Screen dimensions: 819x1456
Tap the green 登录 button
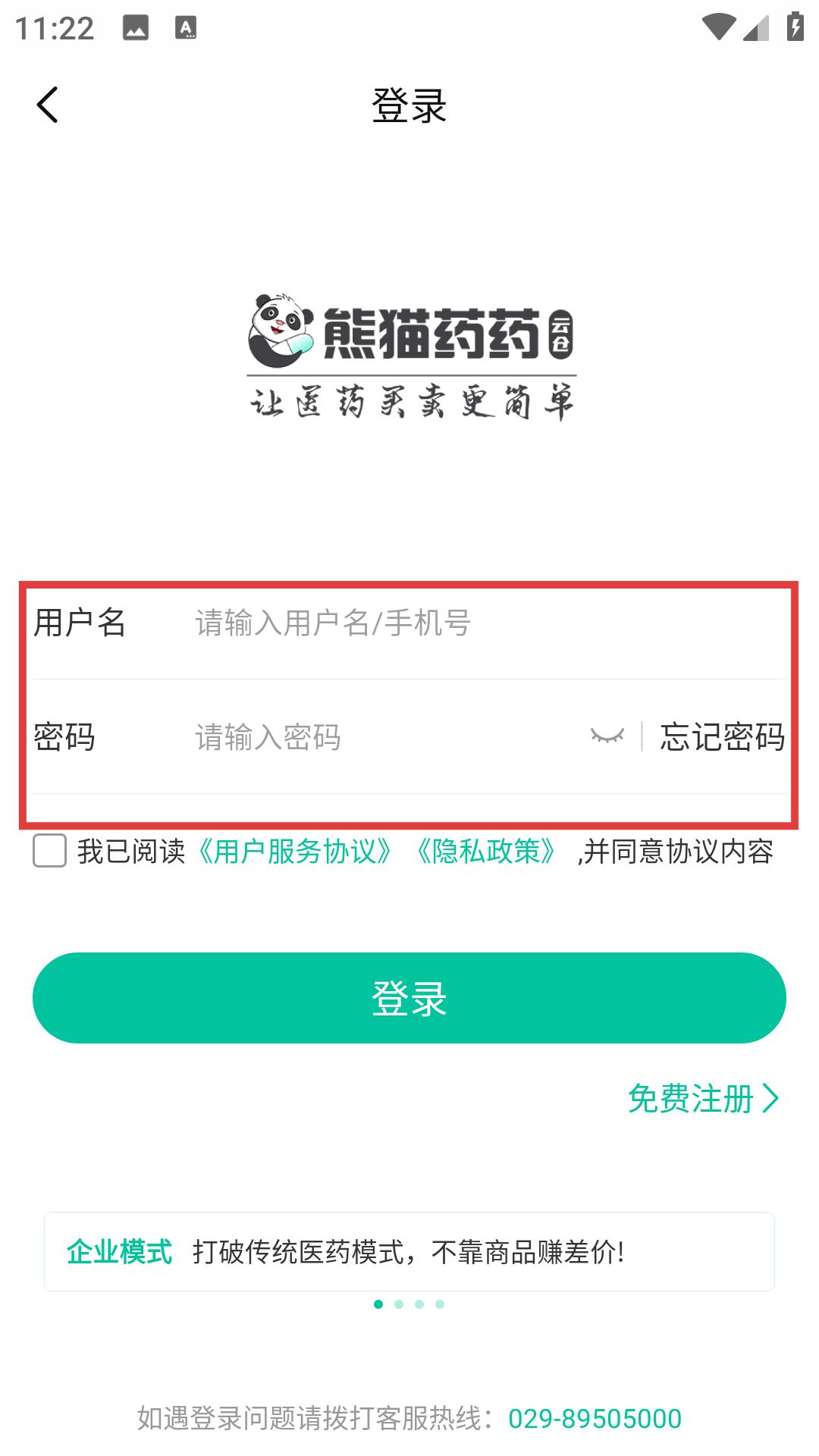pyautogui.click(x=409, y=998)
